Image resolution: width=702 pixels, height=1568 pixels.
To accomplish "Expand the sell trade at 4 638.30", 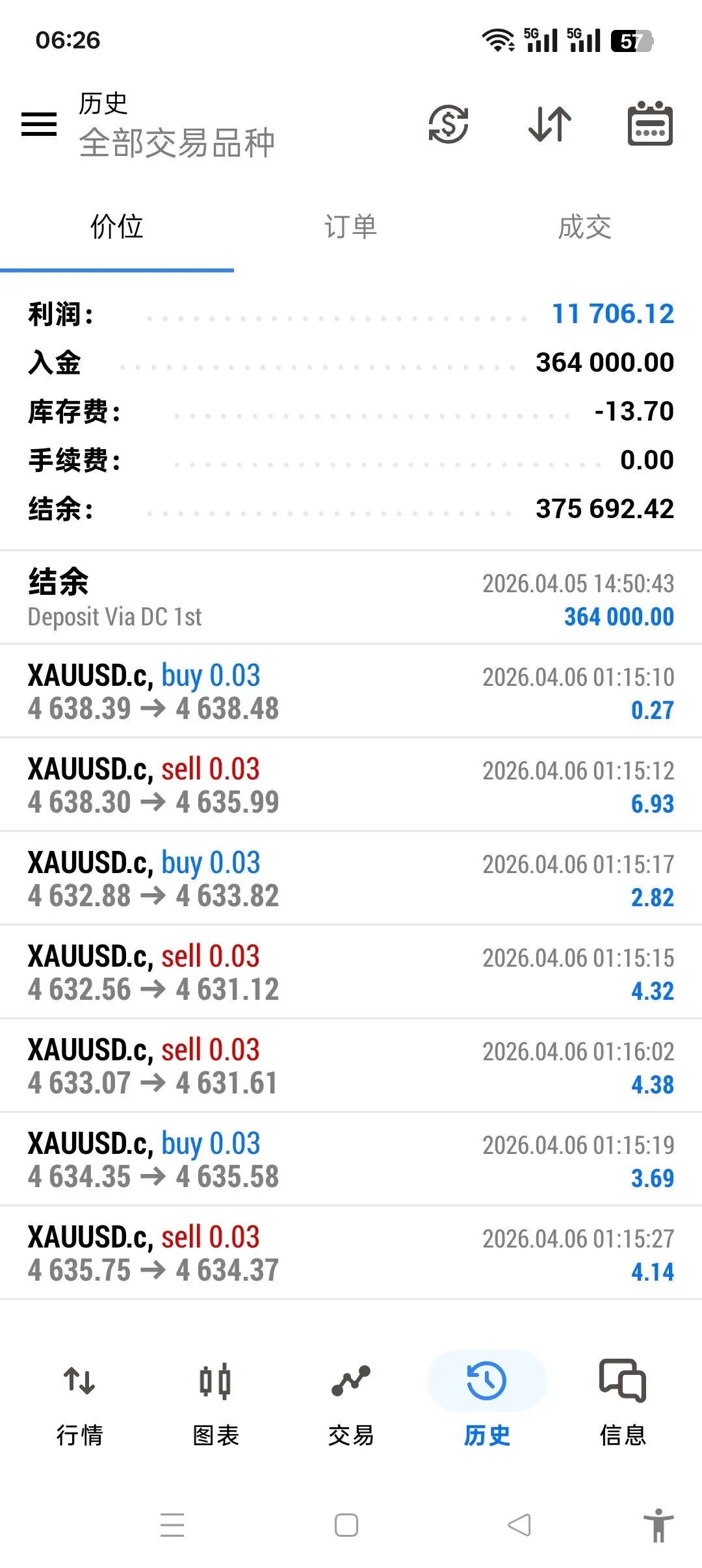I will tap(351, 785).
